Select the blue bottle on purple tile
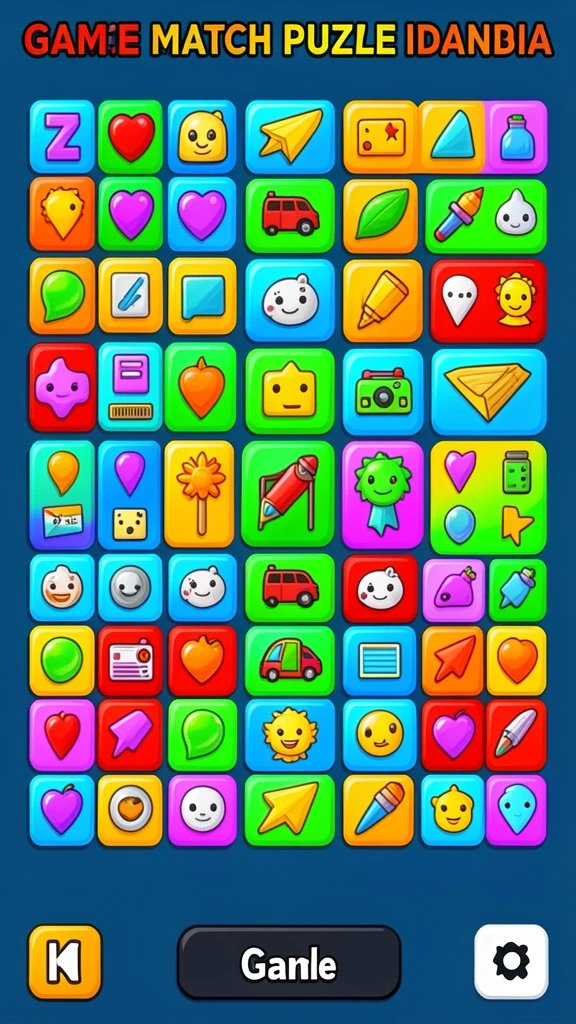 [517, 136]
